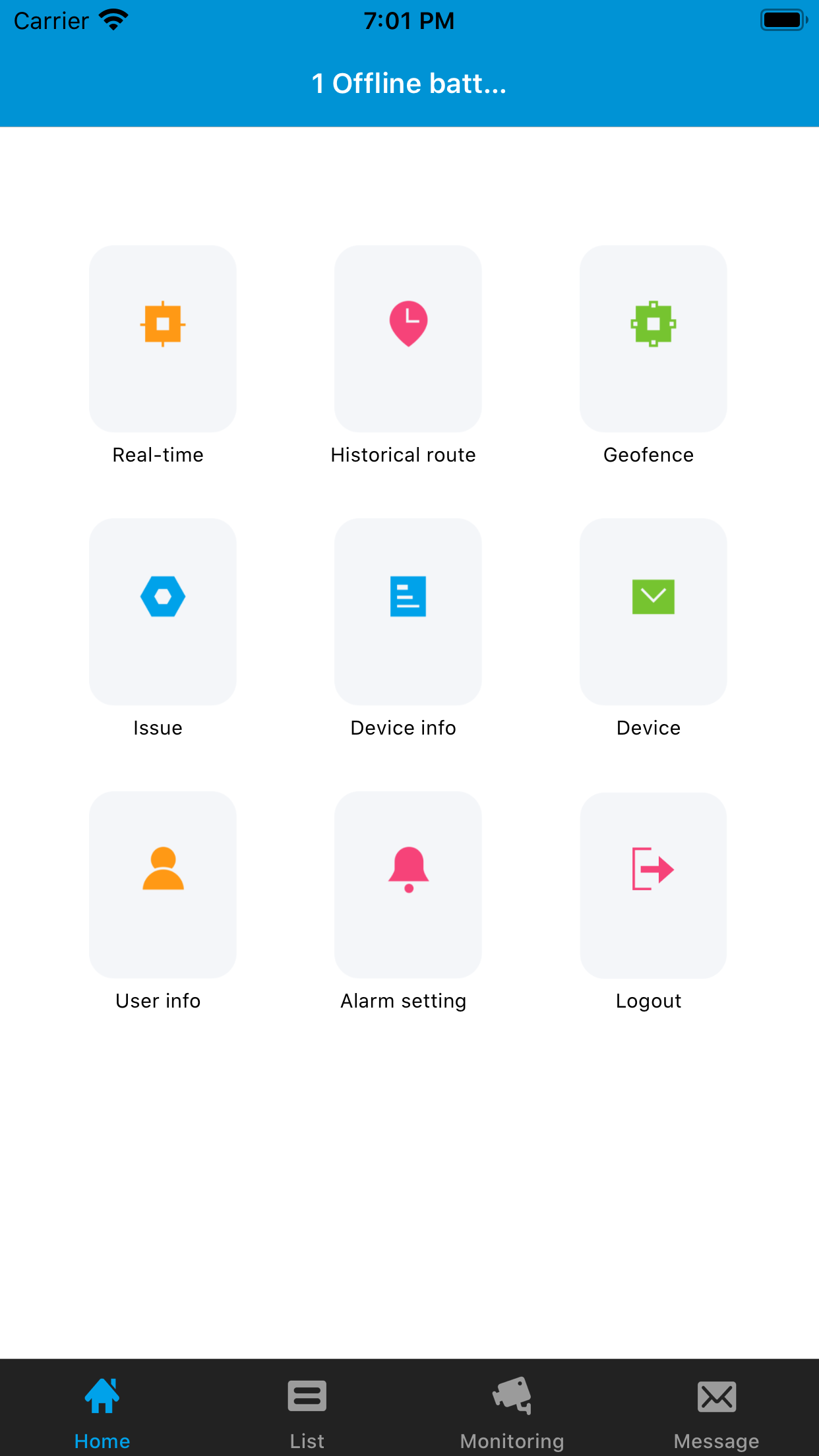Image resolution: width=819 pixels, height=1456 pixels.
Task: Tap the Issue hexagon icon
Action: pyautogui.click(x=162, y=595)
